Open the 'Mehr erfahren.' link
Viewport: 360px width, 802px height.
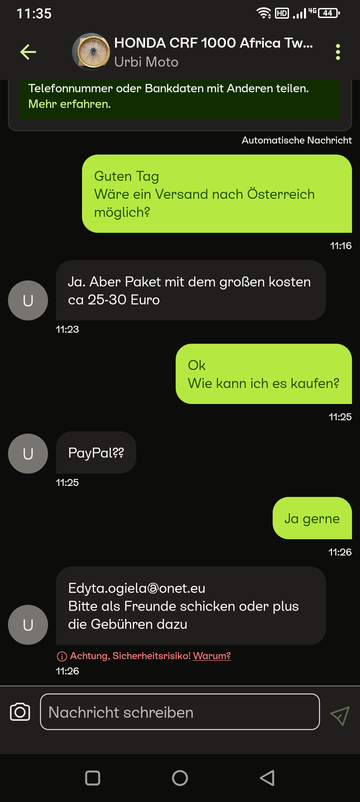point(70,104)
